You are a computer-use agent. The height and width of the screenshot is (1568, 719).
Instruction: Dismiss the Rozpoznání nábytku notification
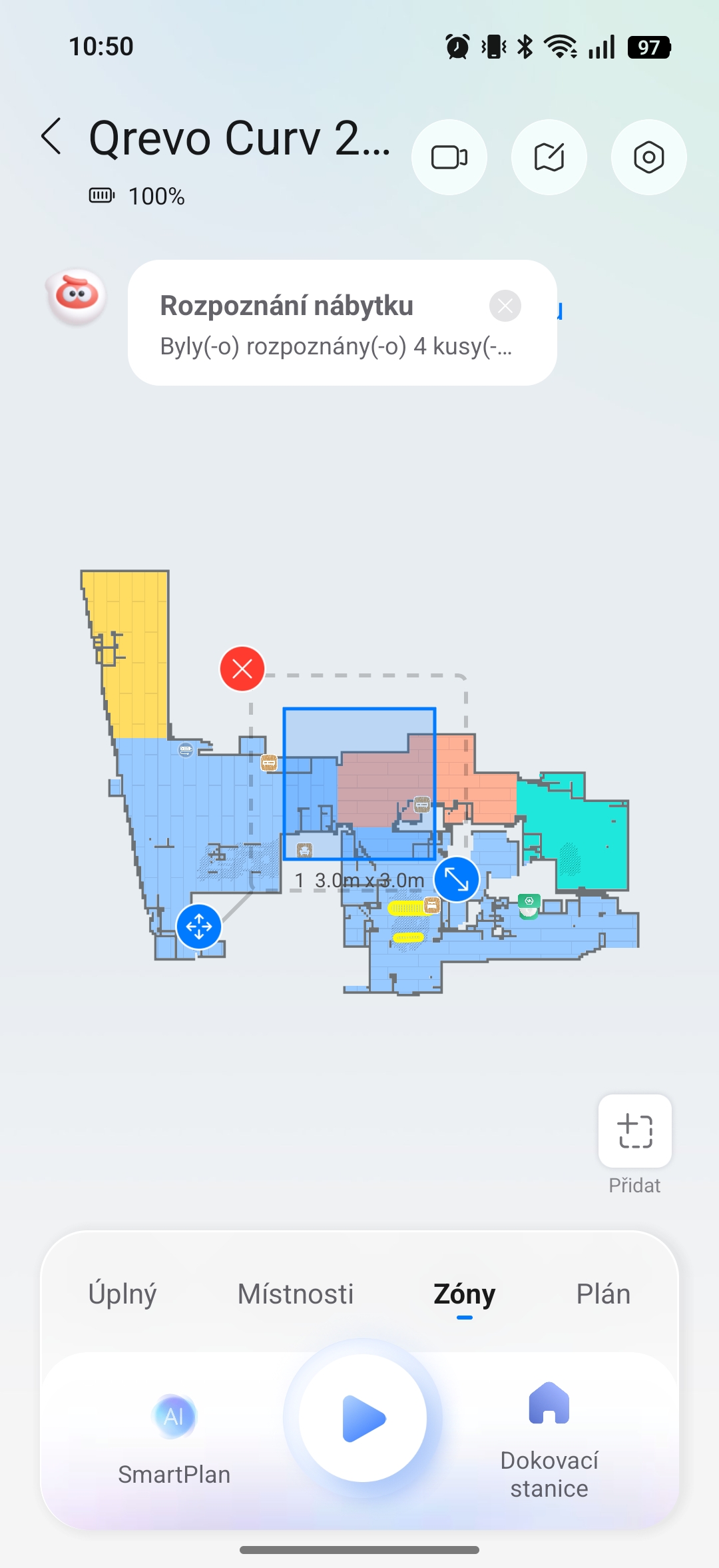(505, 306)
